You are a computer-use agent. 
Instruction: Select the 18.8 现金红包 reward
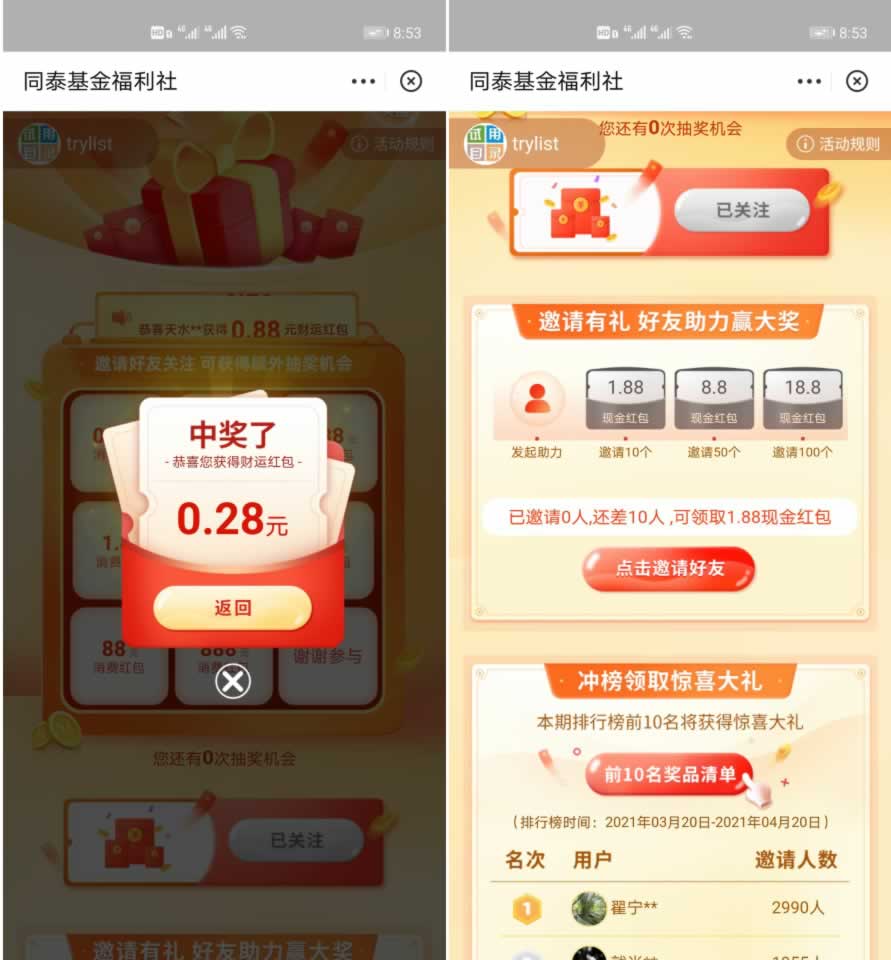802,399
